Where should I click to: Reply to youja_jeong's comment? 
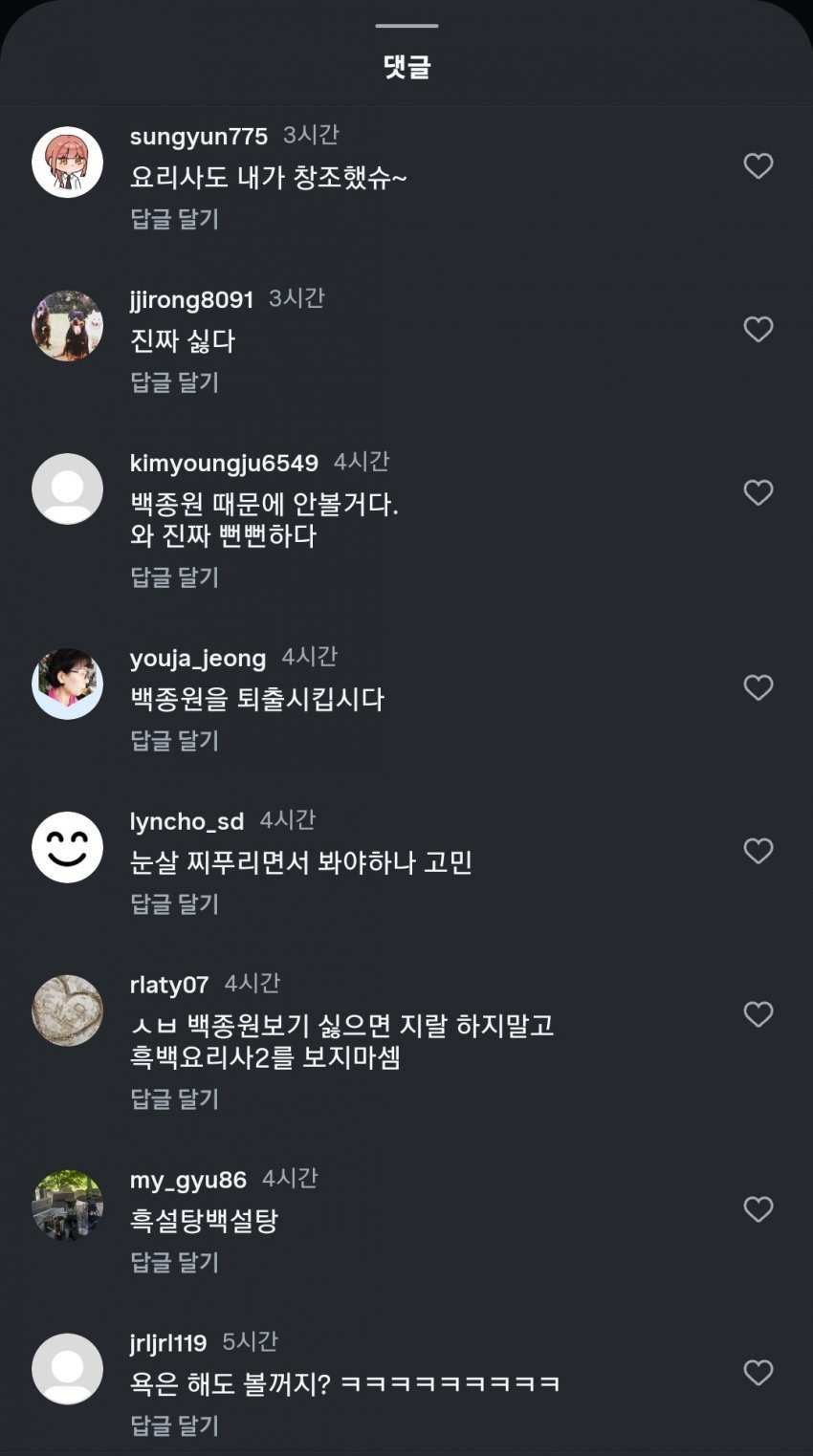click(174, 741)
